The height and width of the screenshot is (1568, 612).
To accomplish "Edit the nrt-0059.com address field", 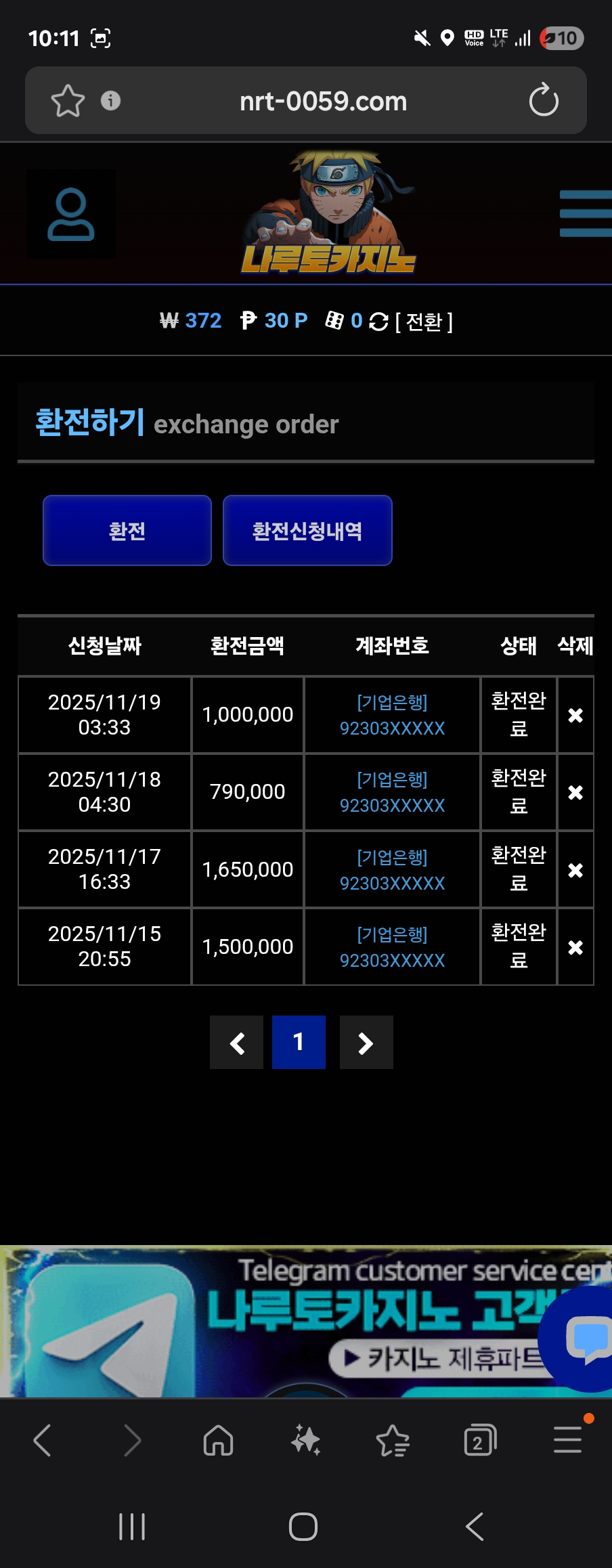I will [323, 101].
